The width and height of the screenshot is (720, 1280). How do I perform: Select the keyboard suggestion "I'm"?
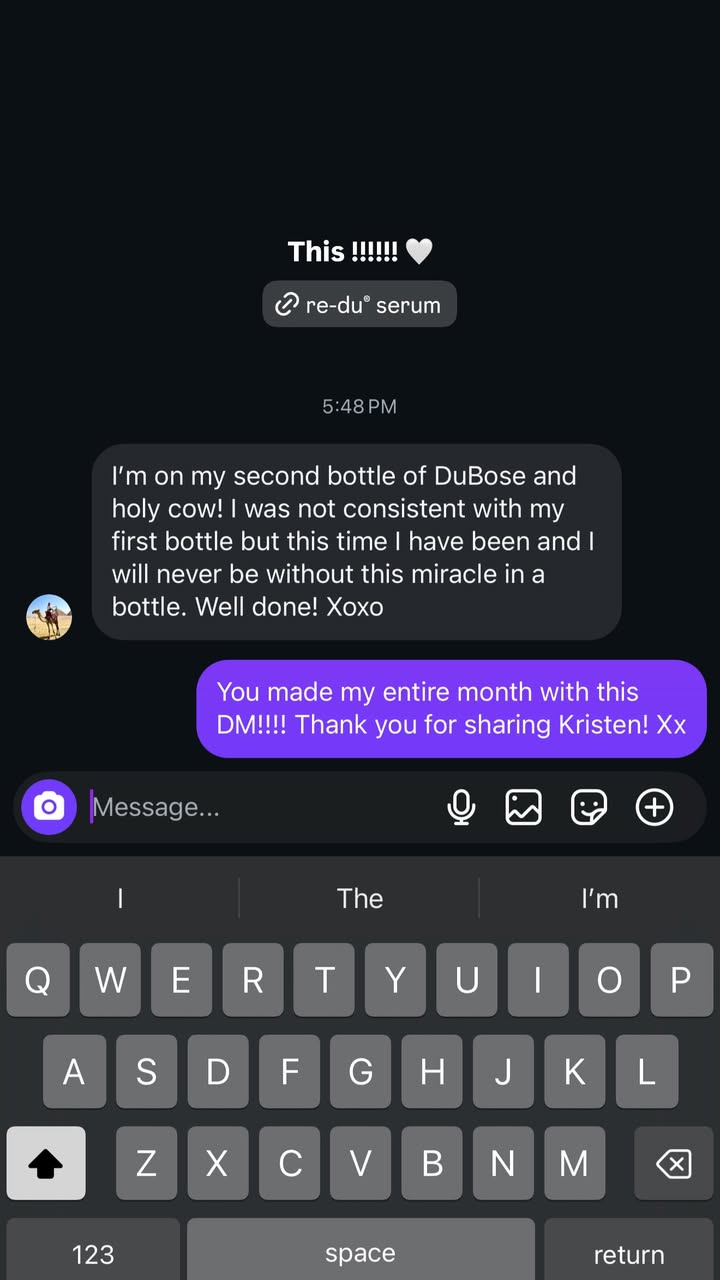(600, 898)
